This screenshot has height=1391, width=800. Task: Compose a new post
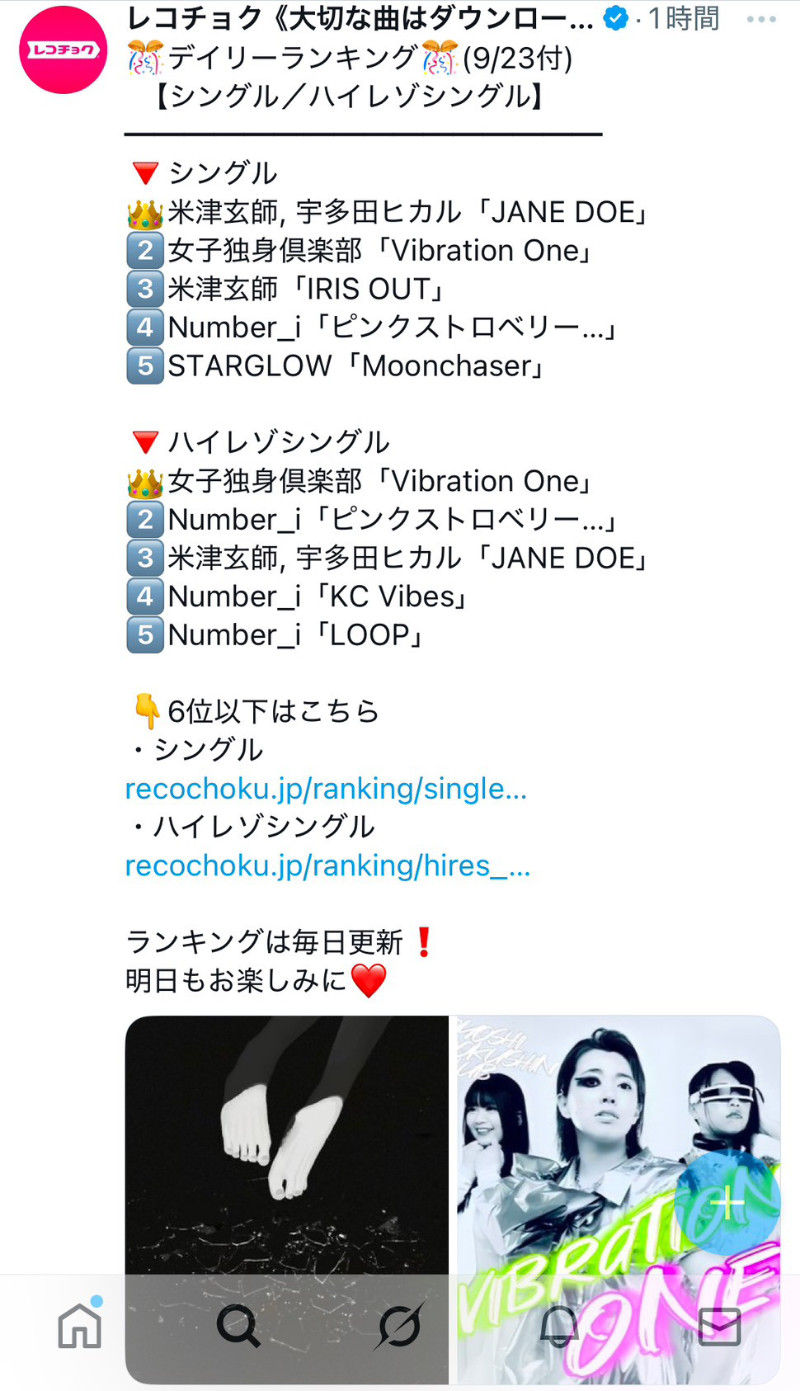[728, 1203]
